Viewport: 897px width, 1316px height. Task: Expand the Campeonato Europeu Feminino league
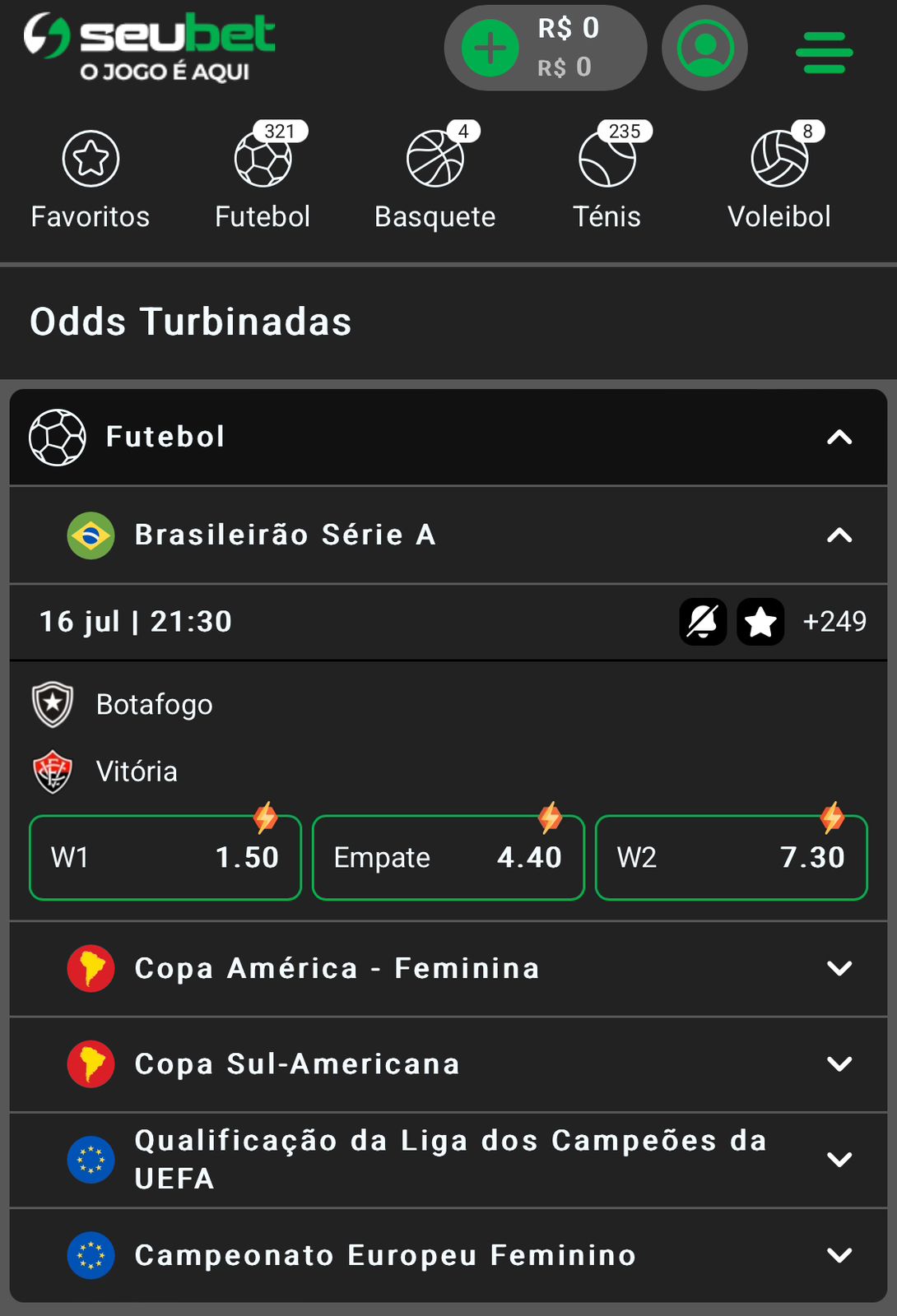pos(839,1254)
